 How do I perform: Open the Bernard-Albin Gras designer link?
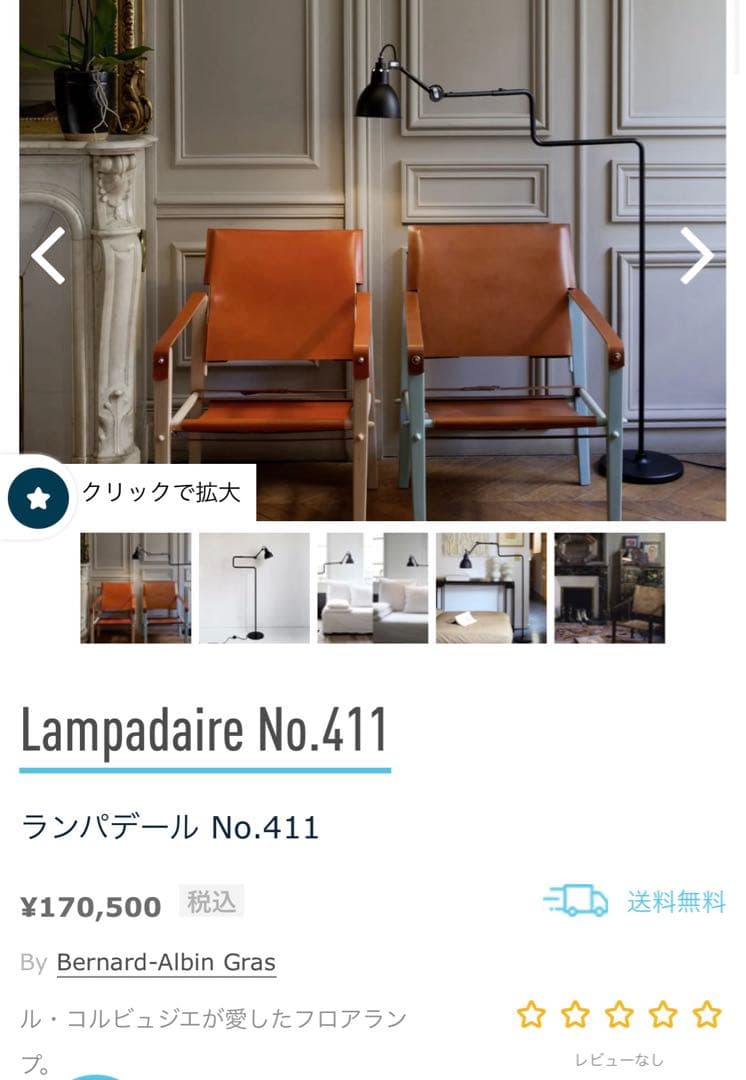(x=168, y=963)
